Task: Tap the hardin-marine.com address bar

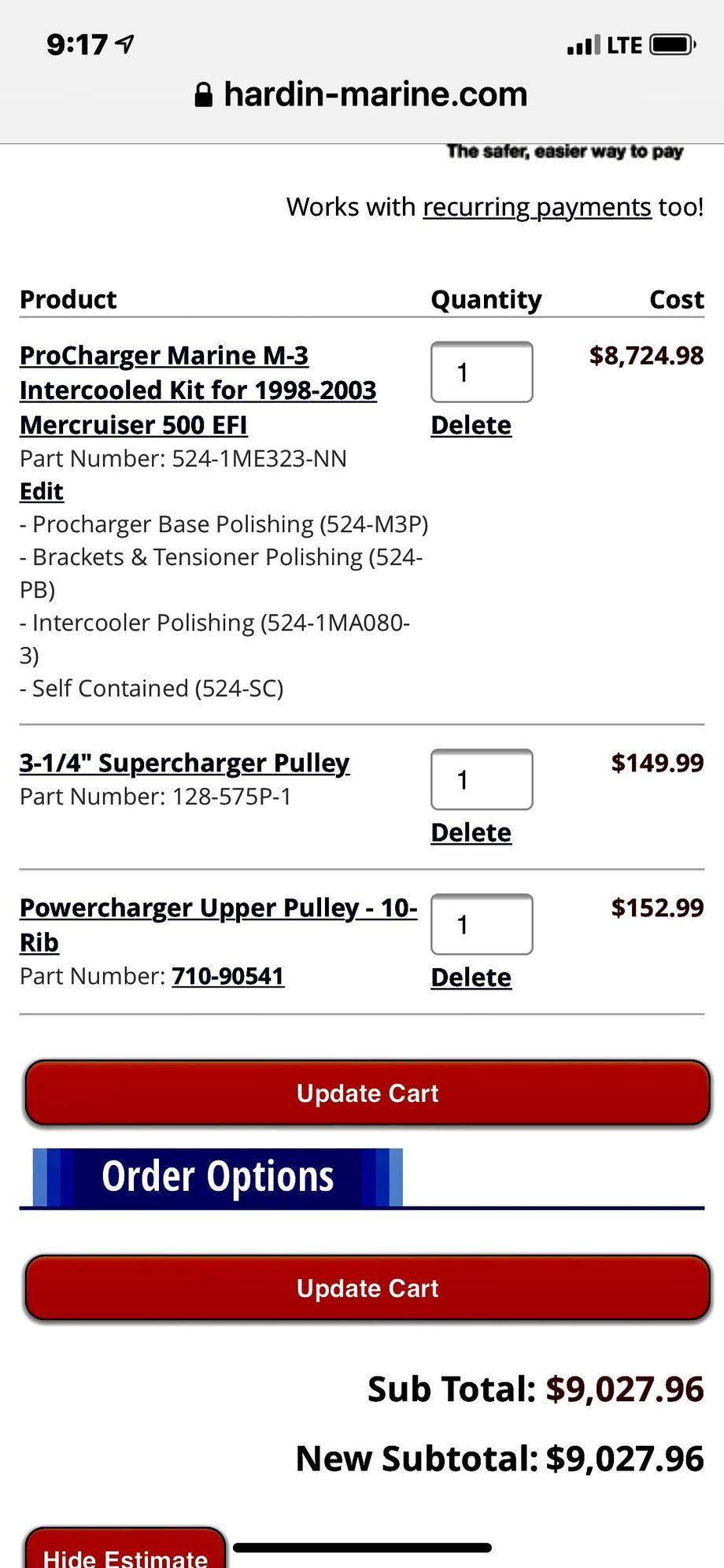Action: [362, 94]
